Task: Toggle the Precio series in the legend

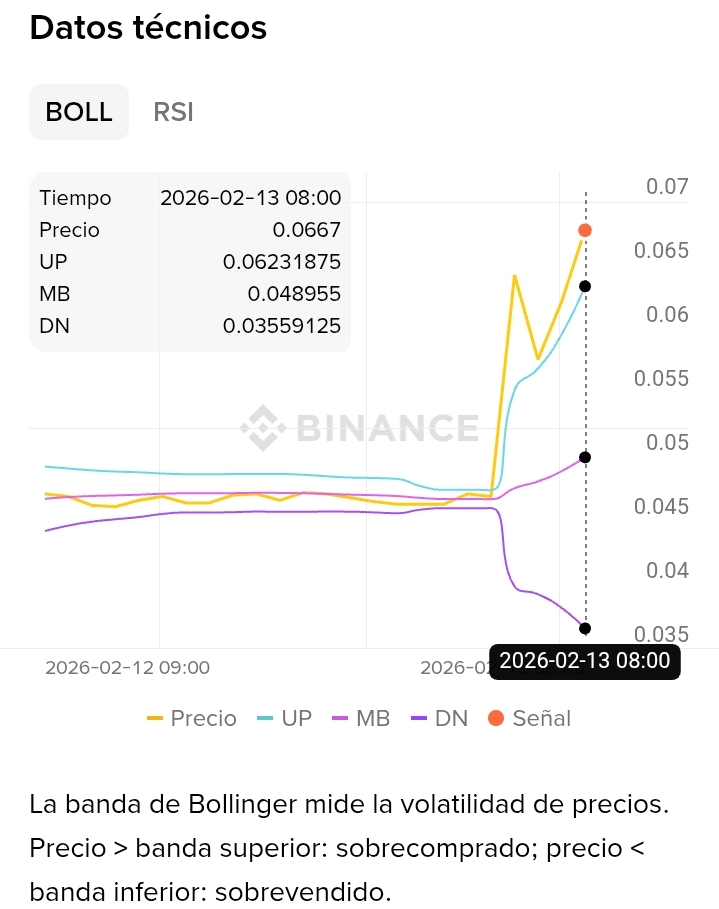Action: 192,718
